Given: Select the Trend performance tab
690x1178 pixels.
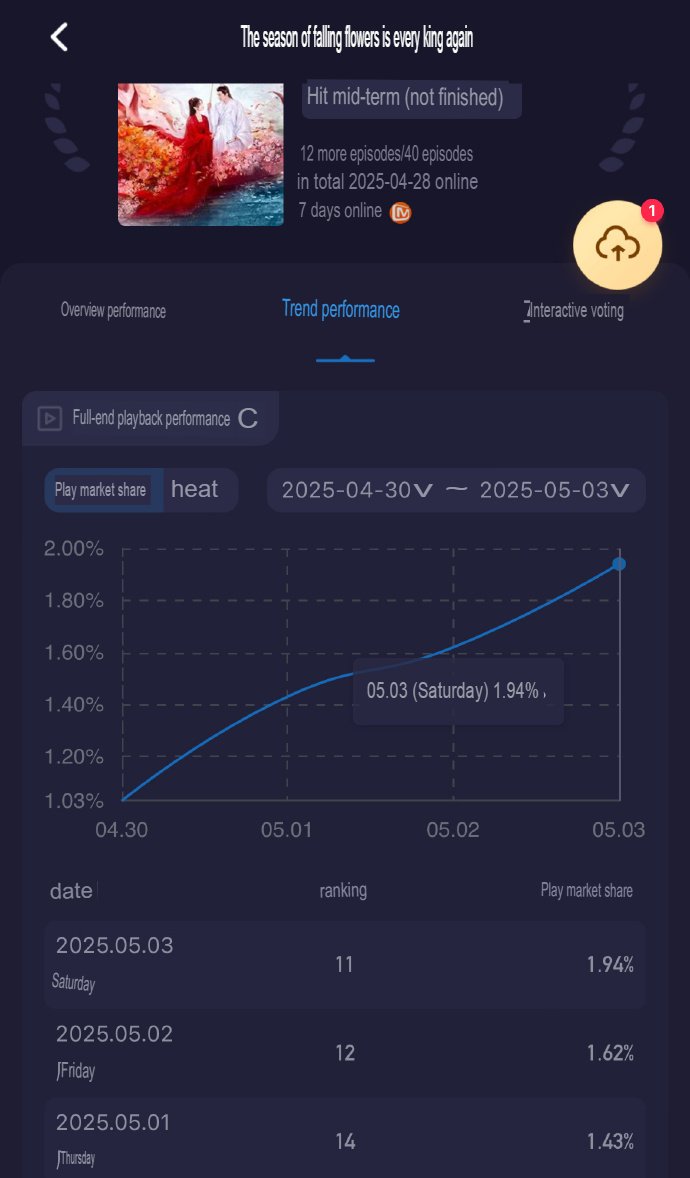Looking at the screenshot, I should click(x=340, y=310).
